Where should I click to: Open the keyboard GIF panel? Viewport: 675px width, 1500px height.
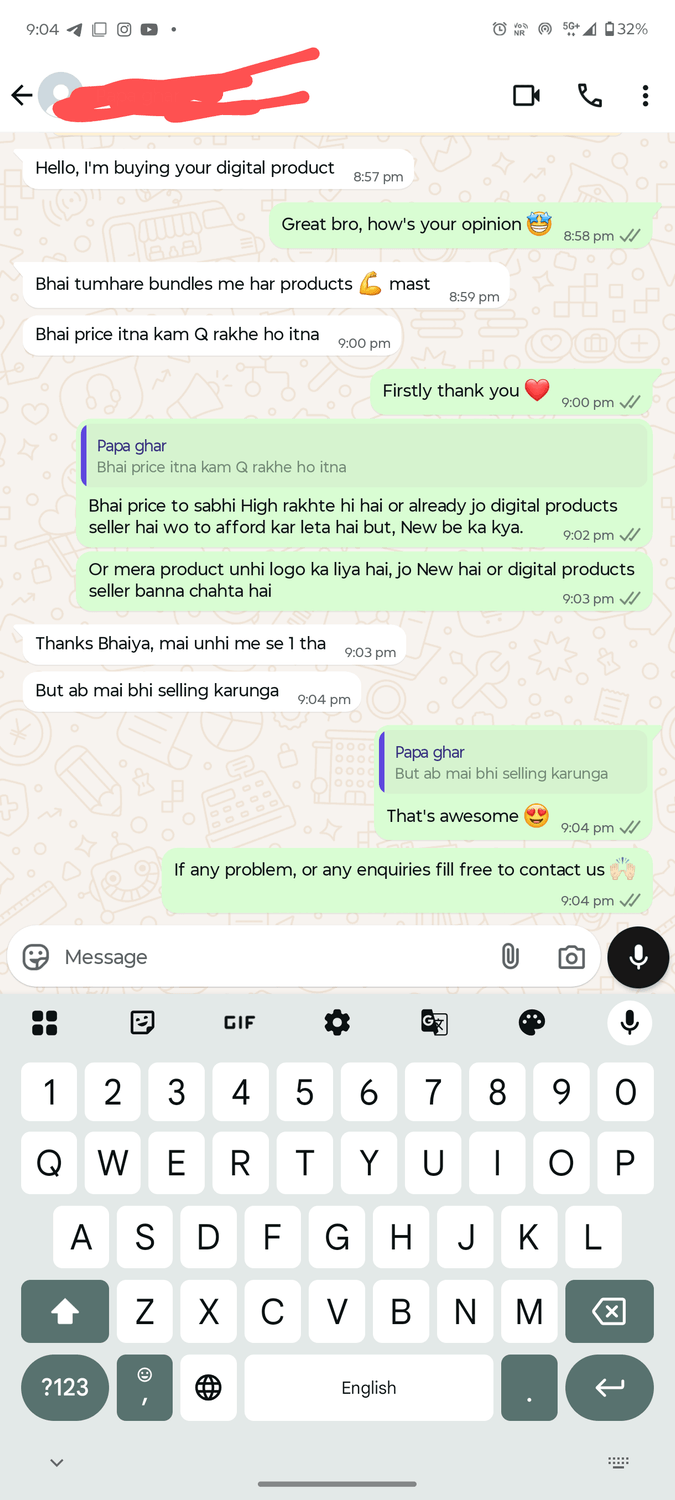coord(239,1022)
